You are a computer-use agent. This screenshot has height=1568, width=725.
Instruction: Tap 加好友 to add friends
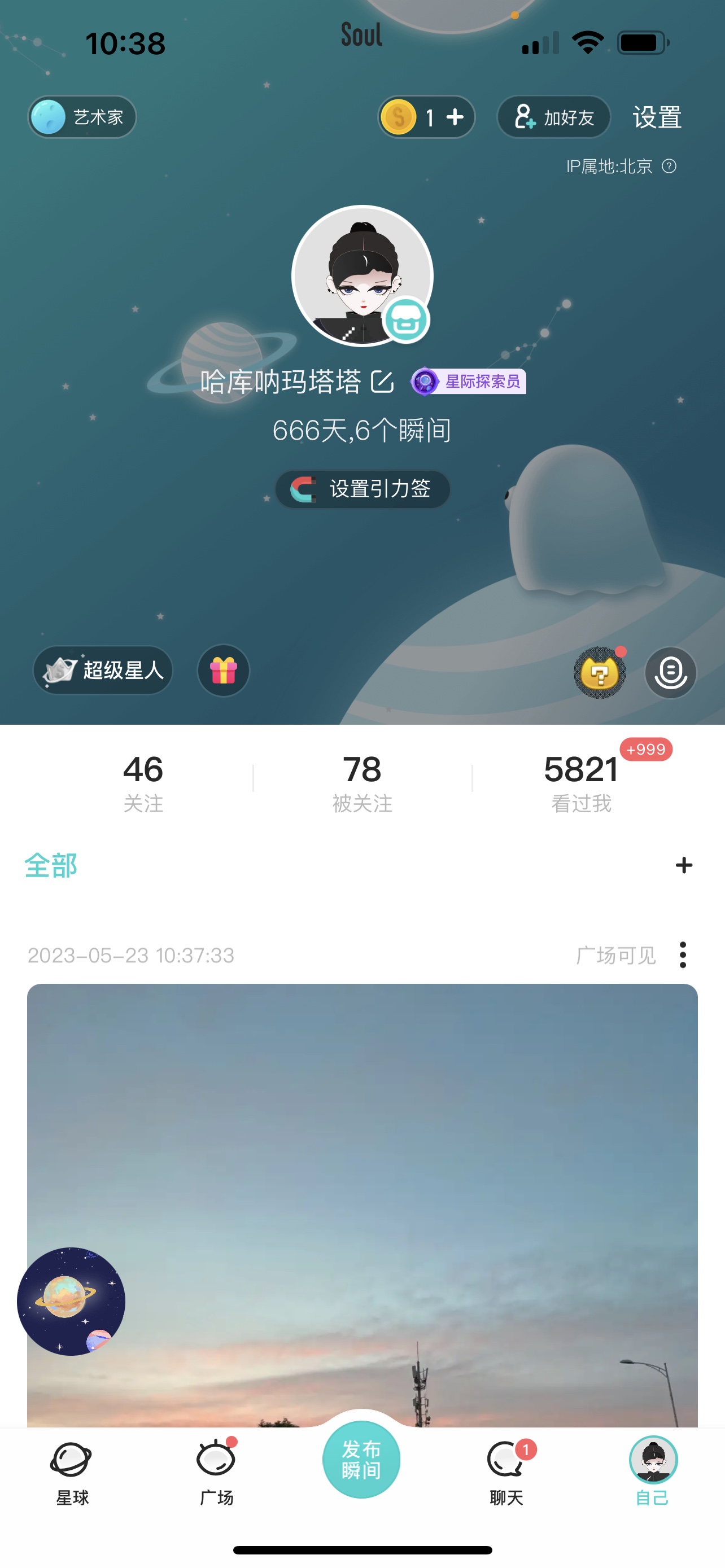click(x=553, y=117)
